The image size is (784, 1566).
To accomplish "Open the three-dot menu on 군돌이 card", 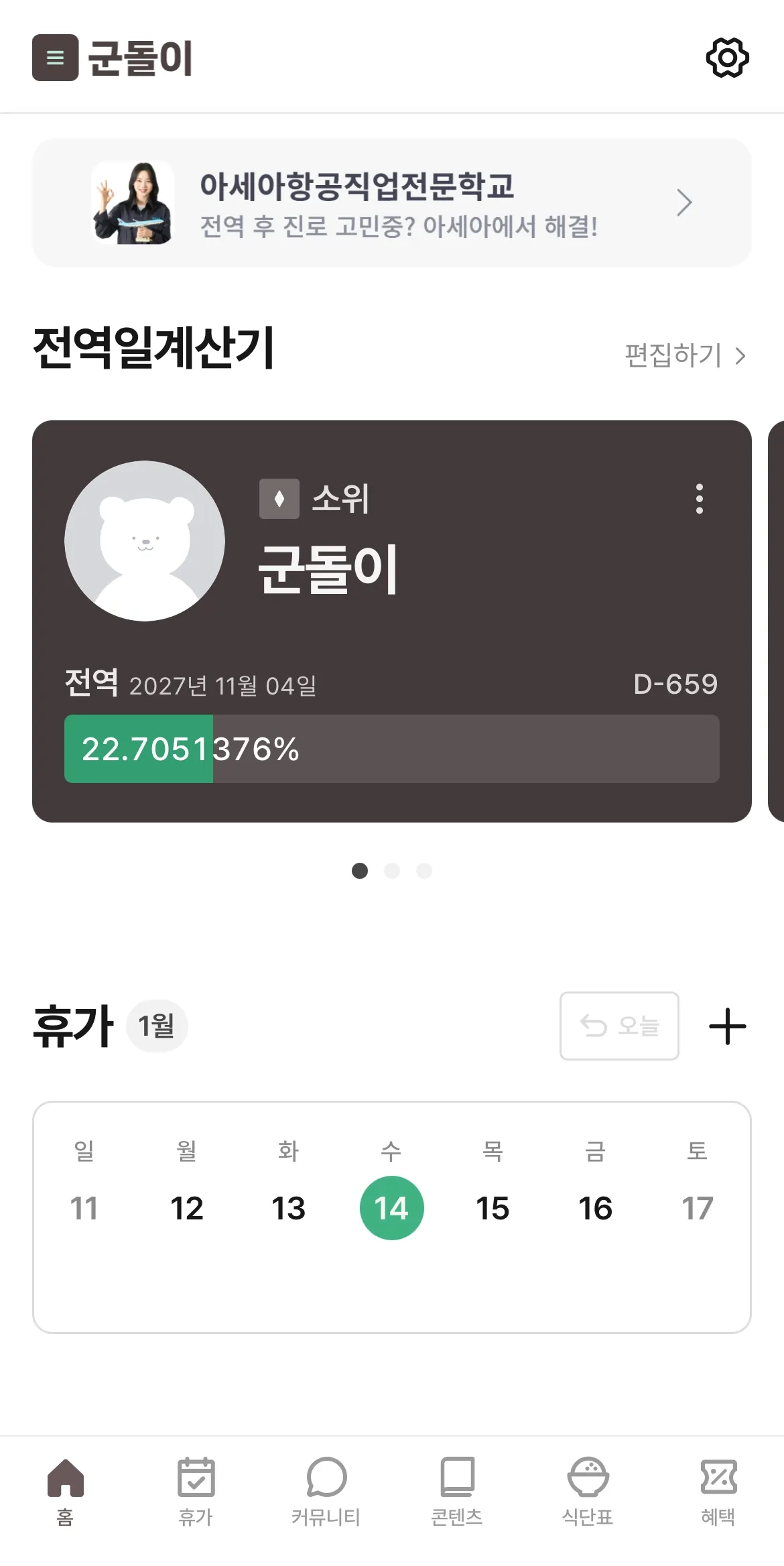I will [x=699, y=499].
